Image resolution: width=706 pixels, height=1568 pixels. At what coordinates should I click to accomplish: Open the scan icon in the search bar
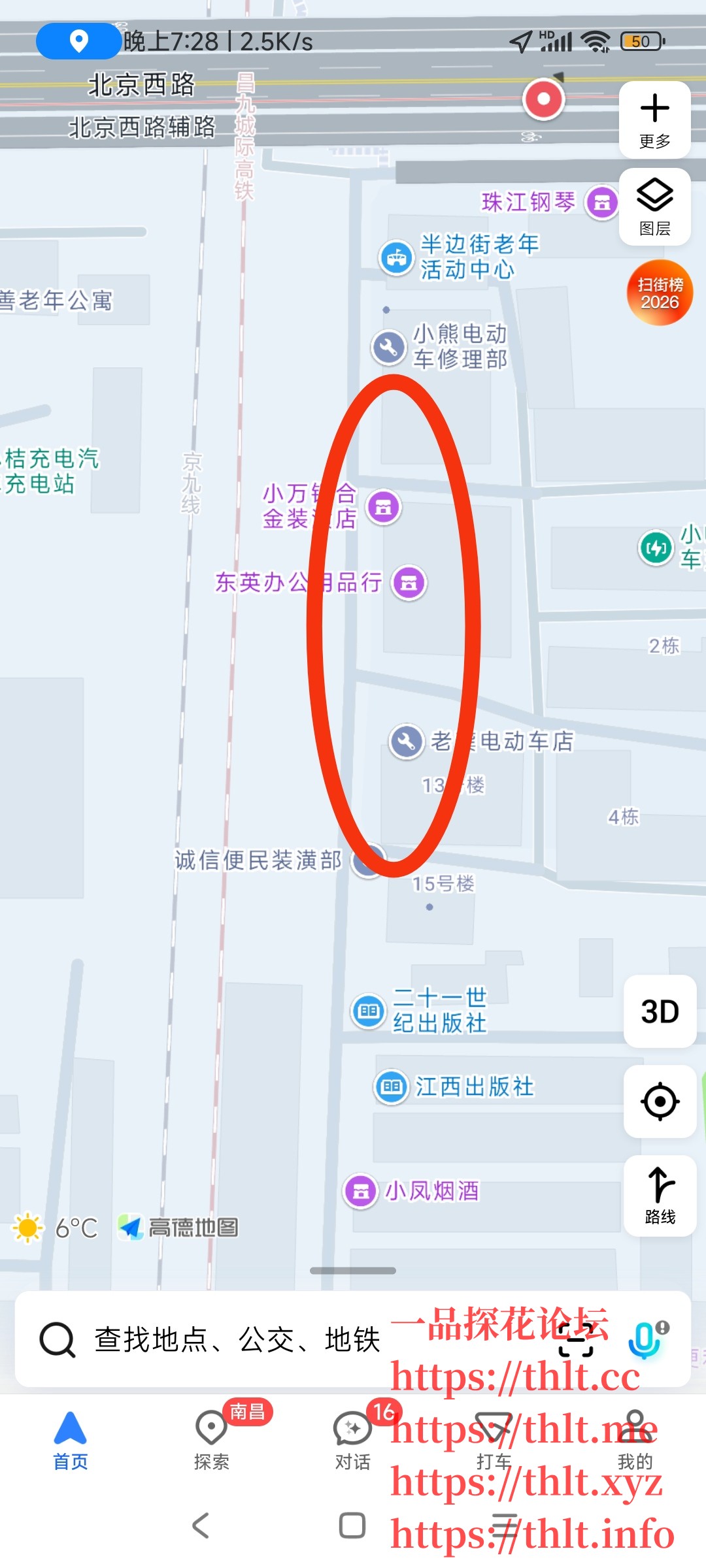[575, 1341]
